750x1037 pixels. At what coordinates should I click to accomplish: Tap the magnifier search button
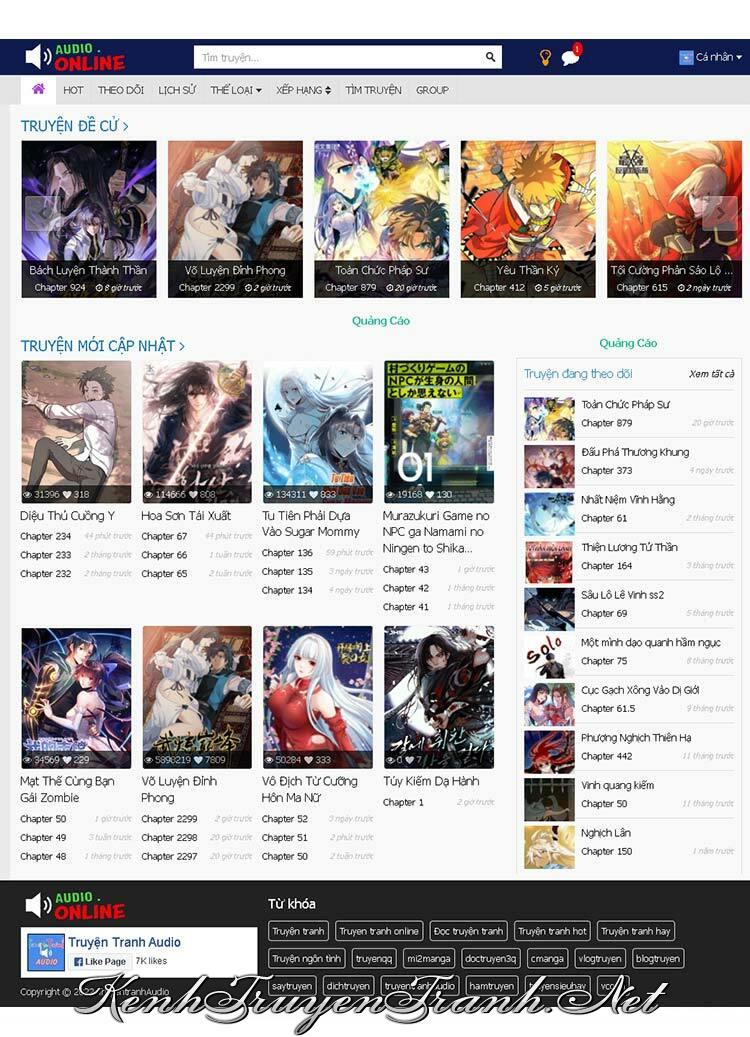click(x=490, y=58)
